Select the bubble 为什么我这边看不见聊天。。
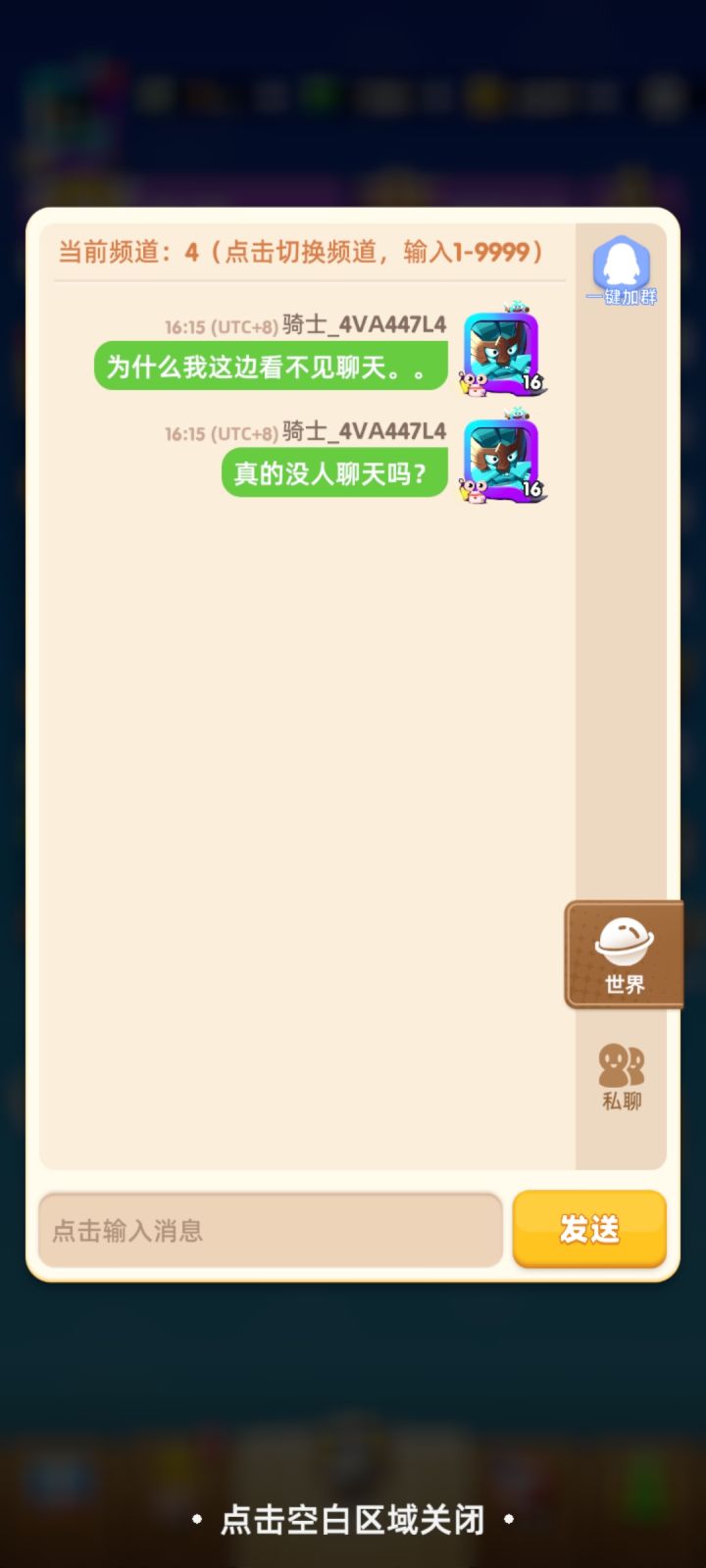Viewport: 706px width, 1568px height. 270,364
